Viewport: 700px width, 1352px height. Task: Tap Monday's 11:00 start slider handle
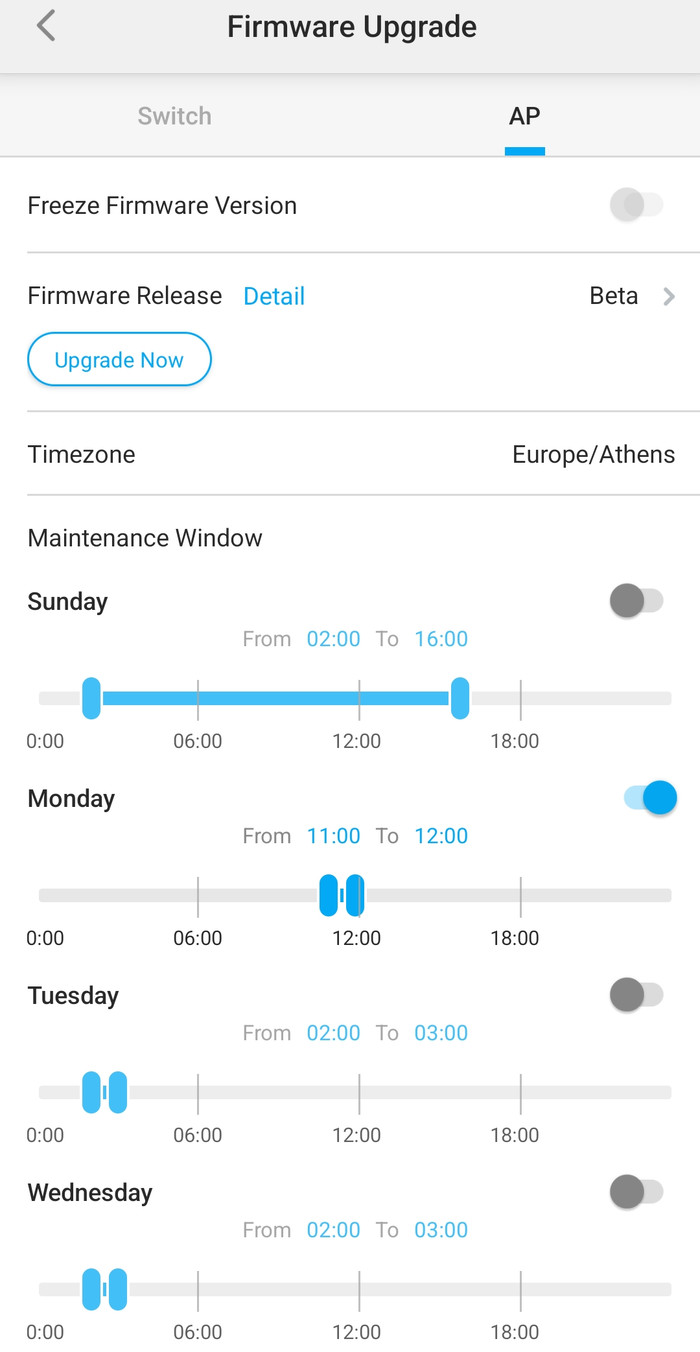point(328,895)
